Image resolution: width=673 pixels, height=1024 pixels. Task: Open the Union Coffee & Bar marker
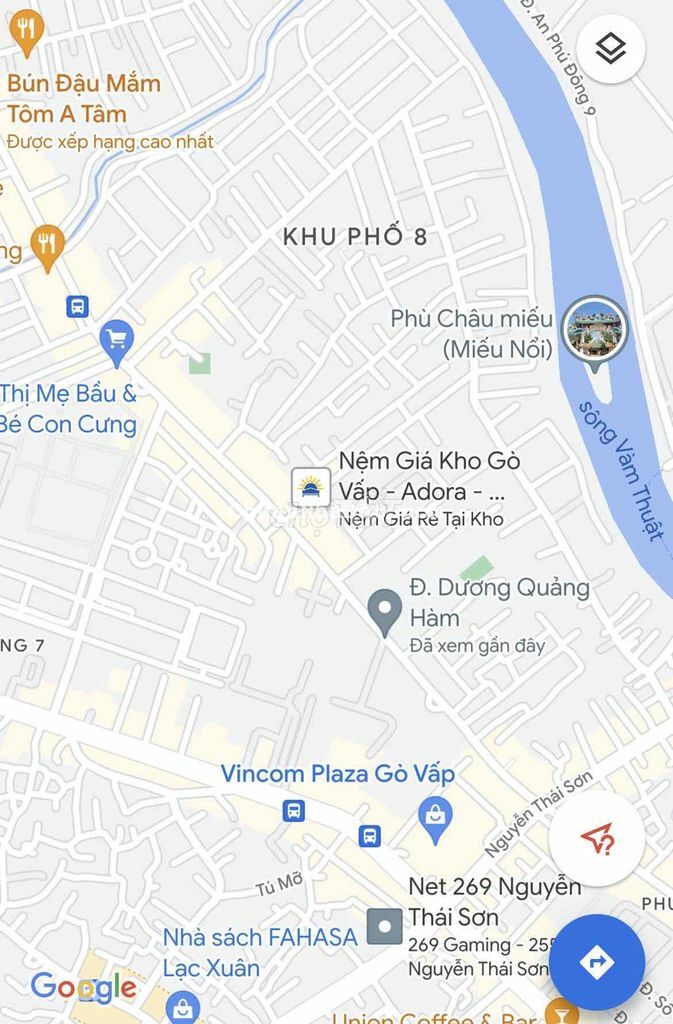tap(562, 1010)
